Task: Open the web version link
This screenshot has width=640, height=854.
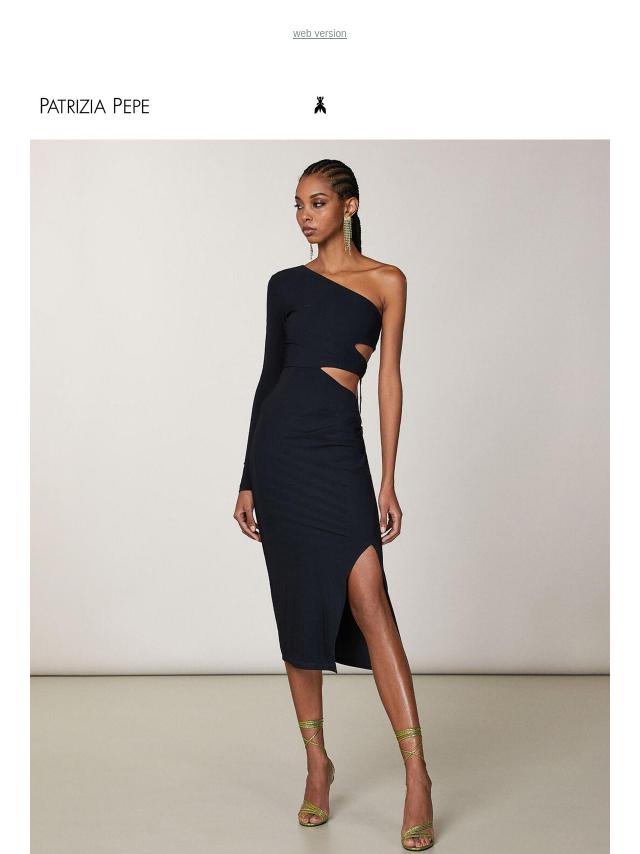Action: point(319,34)
